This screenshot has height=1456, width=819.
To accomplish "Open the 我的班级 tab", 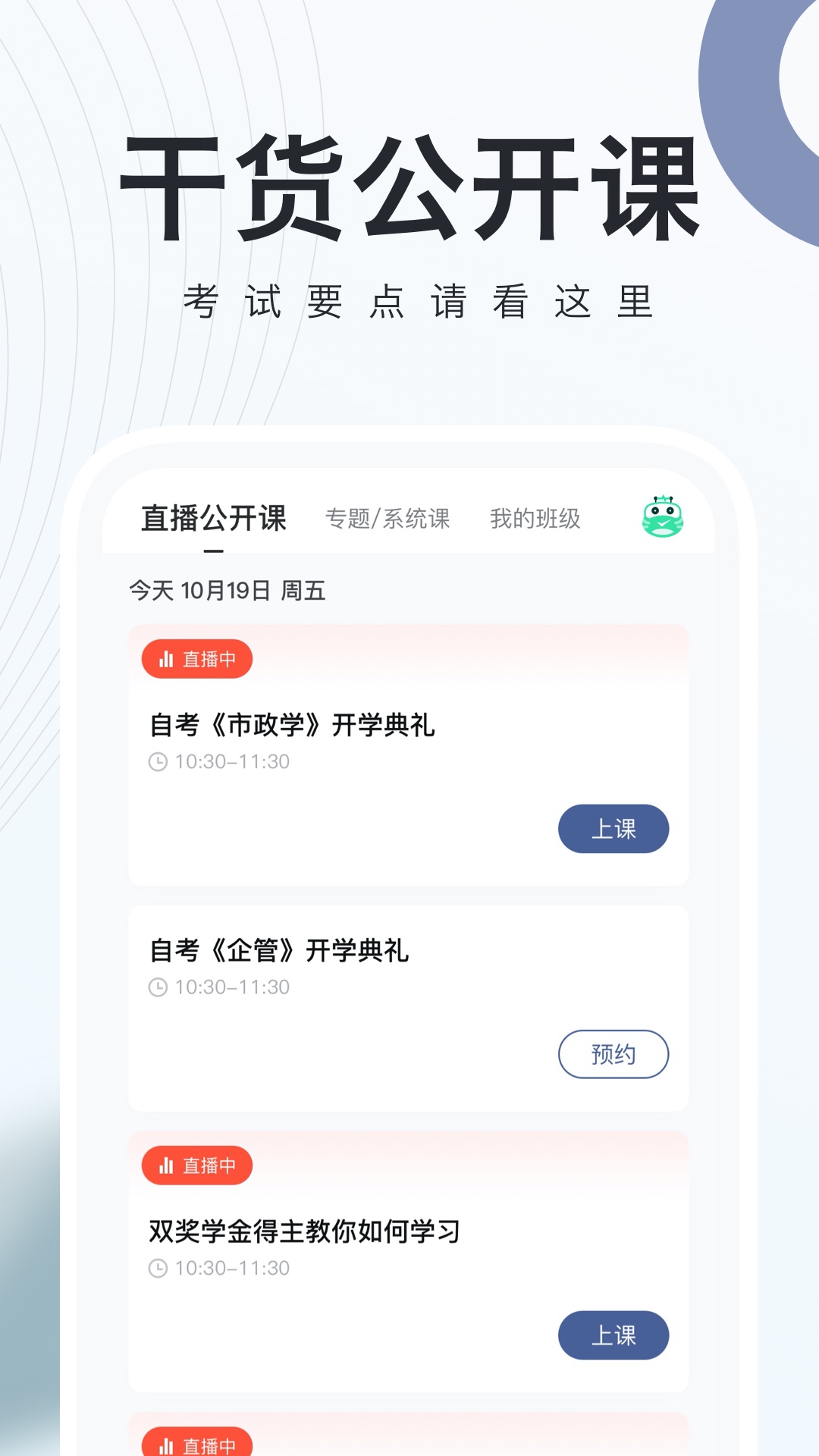I will tap(537, 519).
